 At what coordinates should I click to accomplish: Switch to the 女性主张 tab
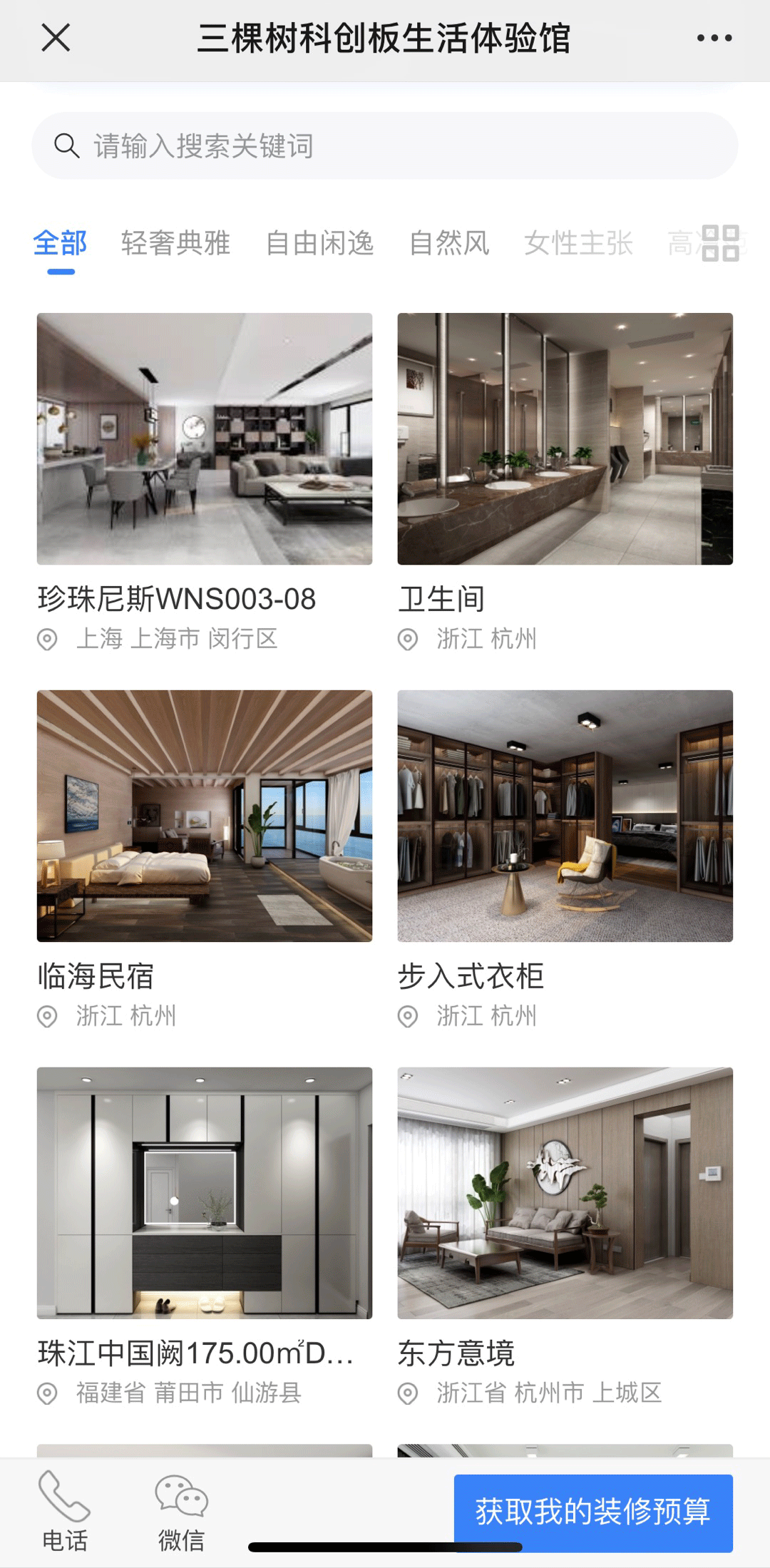pos(578,244)
